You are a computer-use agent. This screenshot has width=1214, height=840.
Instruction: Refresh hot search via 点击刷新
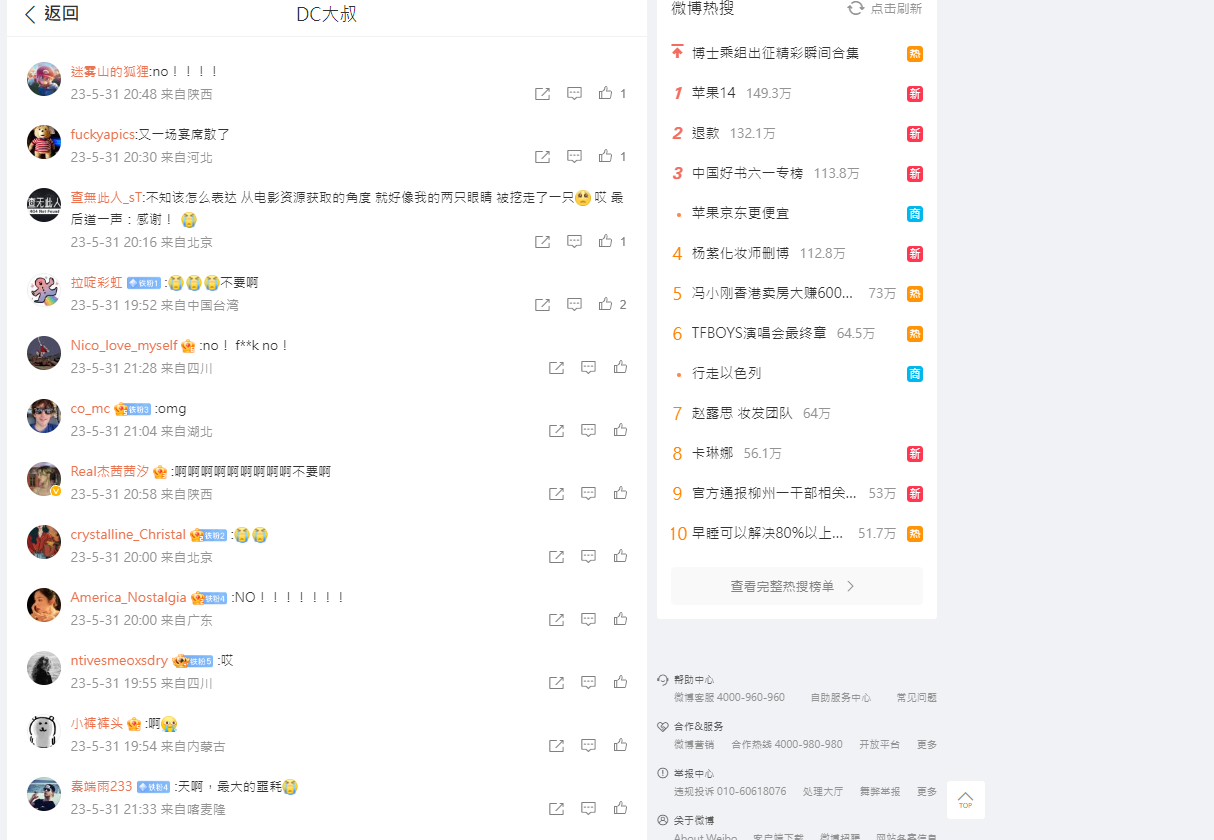884,8
